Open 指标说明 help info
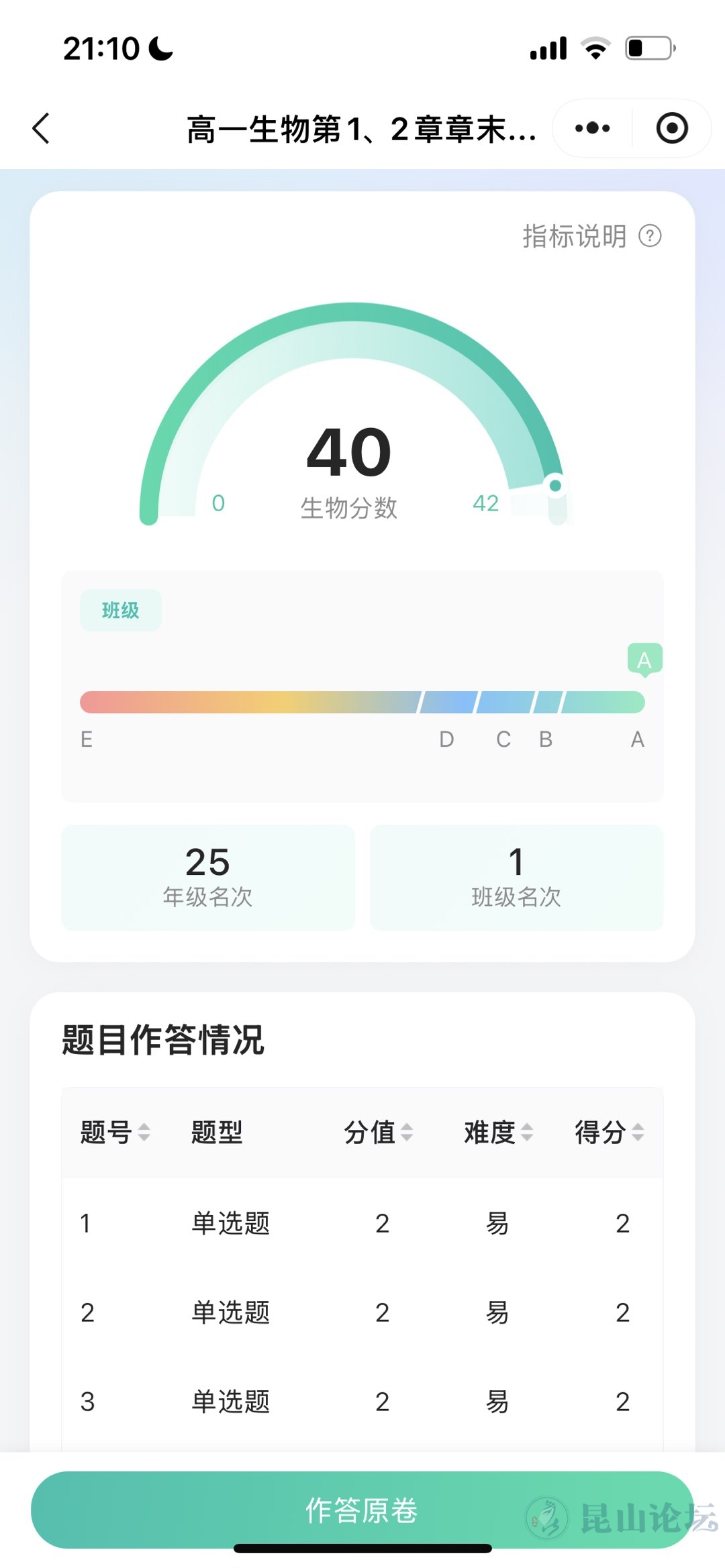 click(x=591, y=236)
